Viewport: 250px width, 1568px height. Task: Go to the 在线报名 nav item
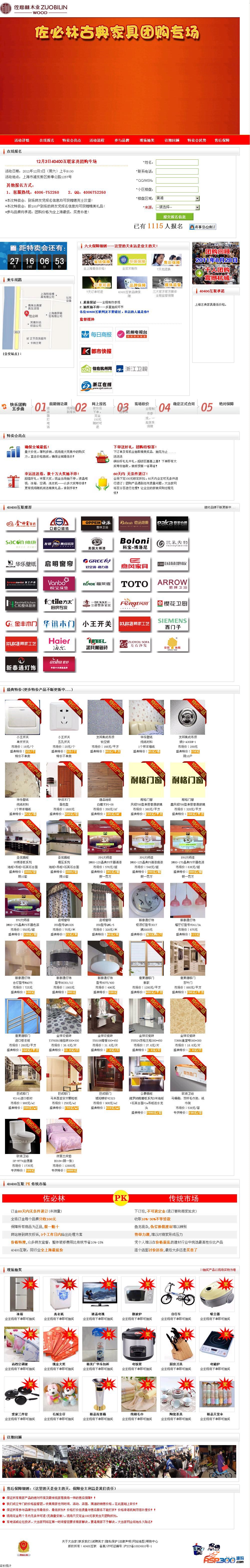pos(47,140)
